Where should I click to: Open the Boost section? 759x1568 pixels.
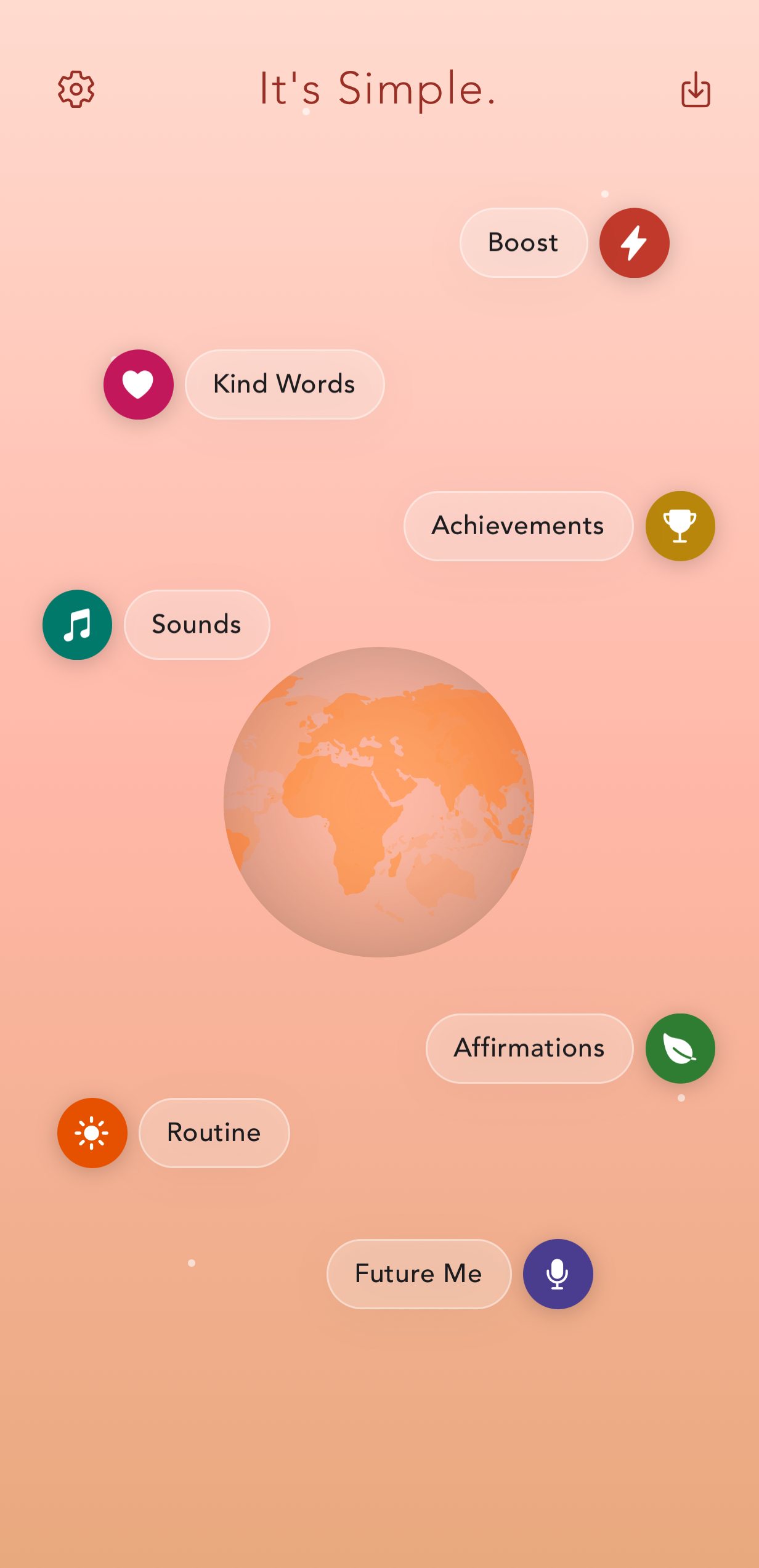[x=522, y=243]
